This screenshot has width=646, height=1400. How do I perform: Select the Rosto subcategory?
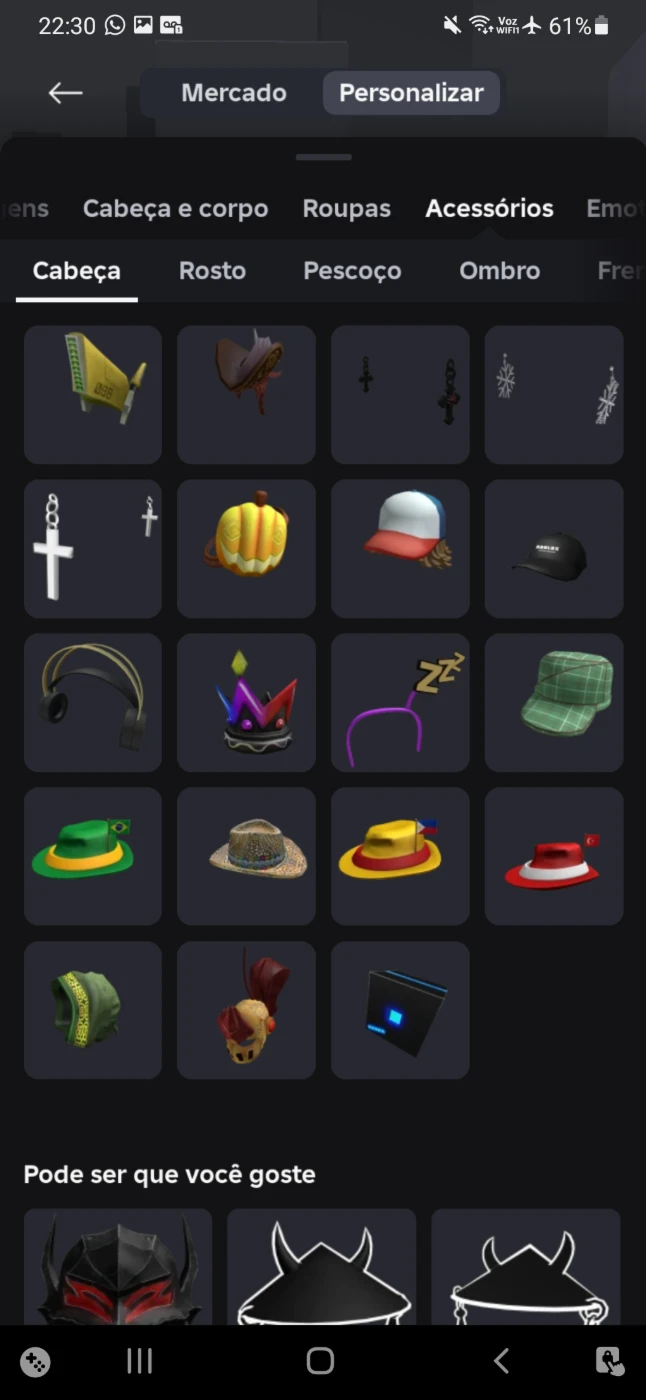point(212,270)
